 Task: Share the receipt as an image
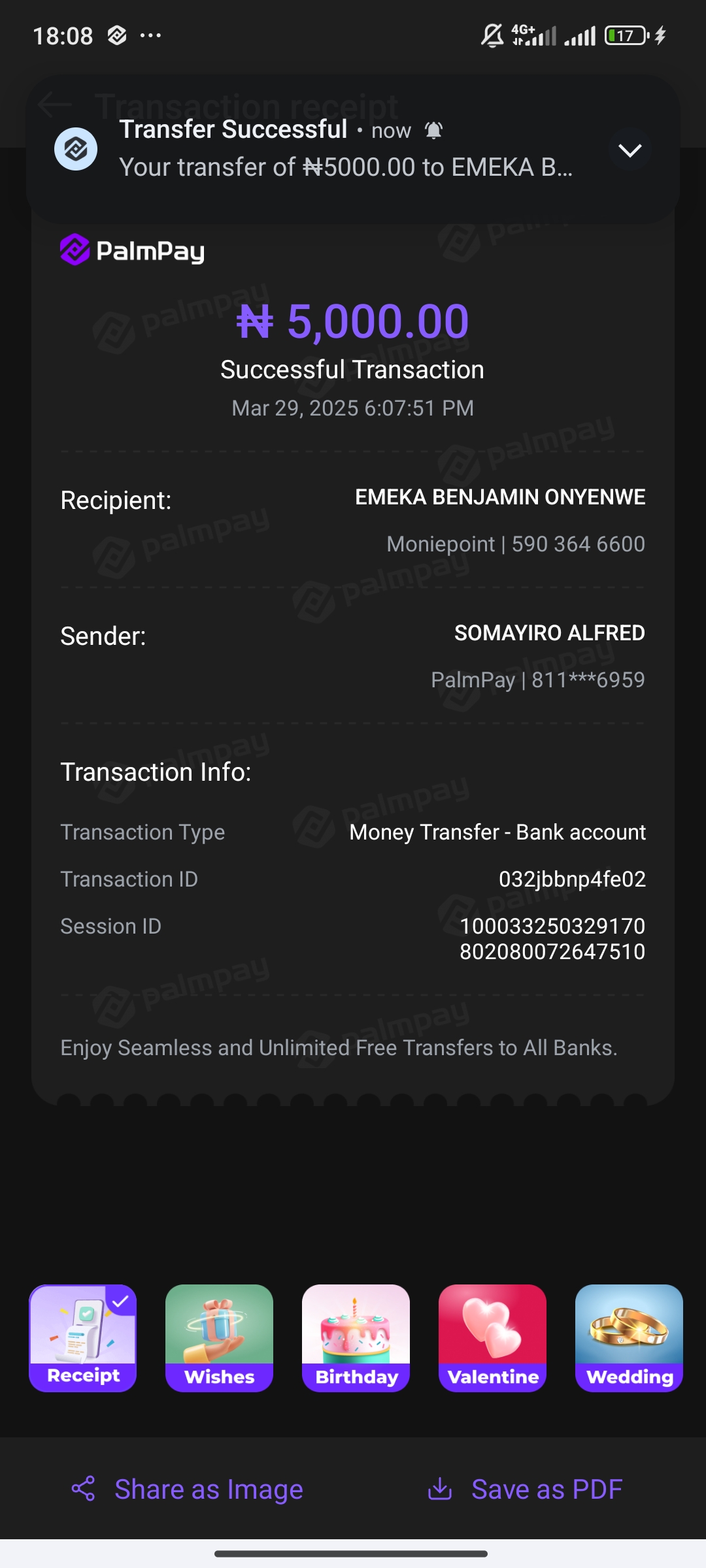pos(187,1490)
